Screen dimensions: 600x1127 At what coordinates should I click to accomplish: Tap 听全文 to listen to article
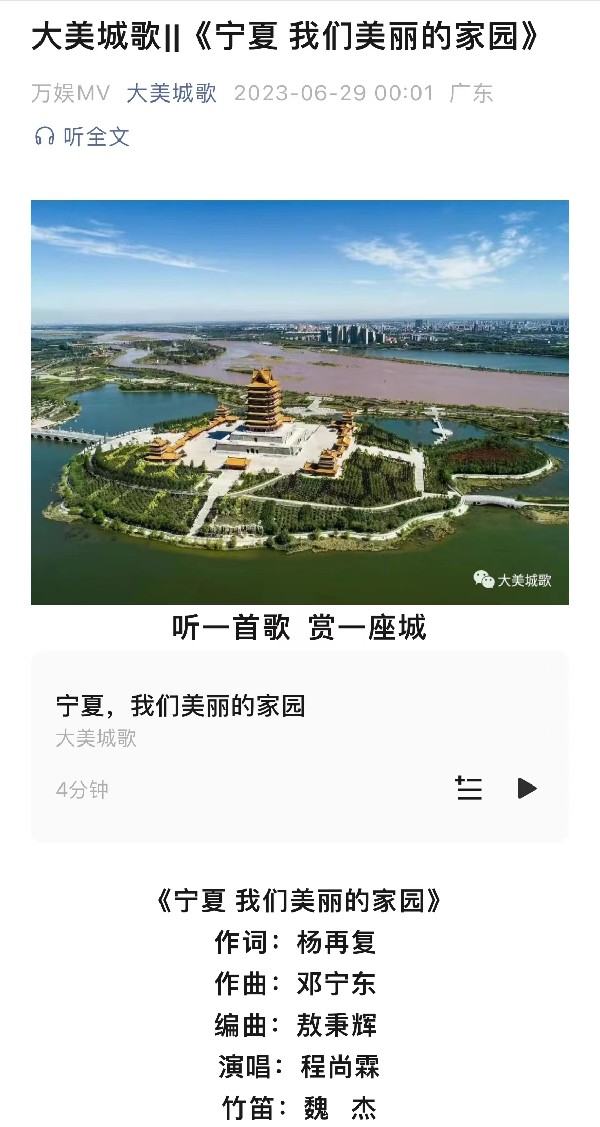83,137
